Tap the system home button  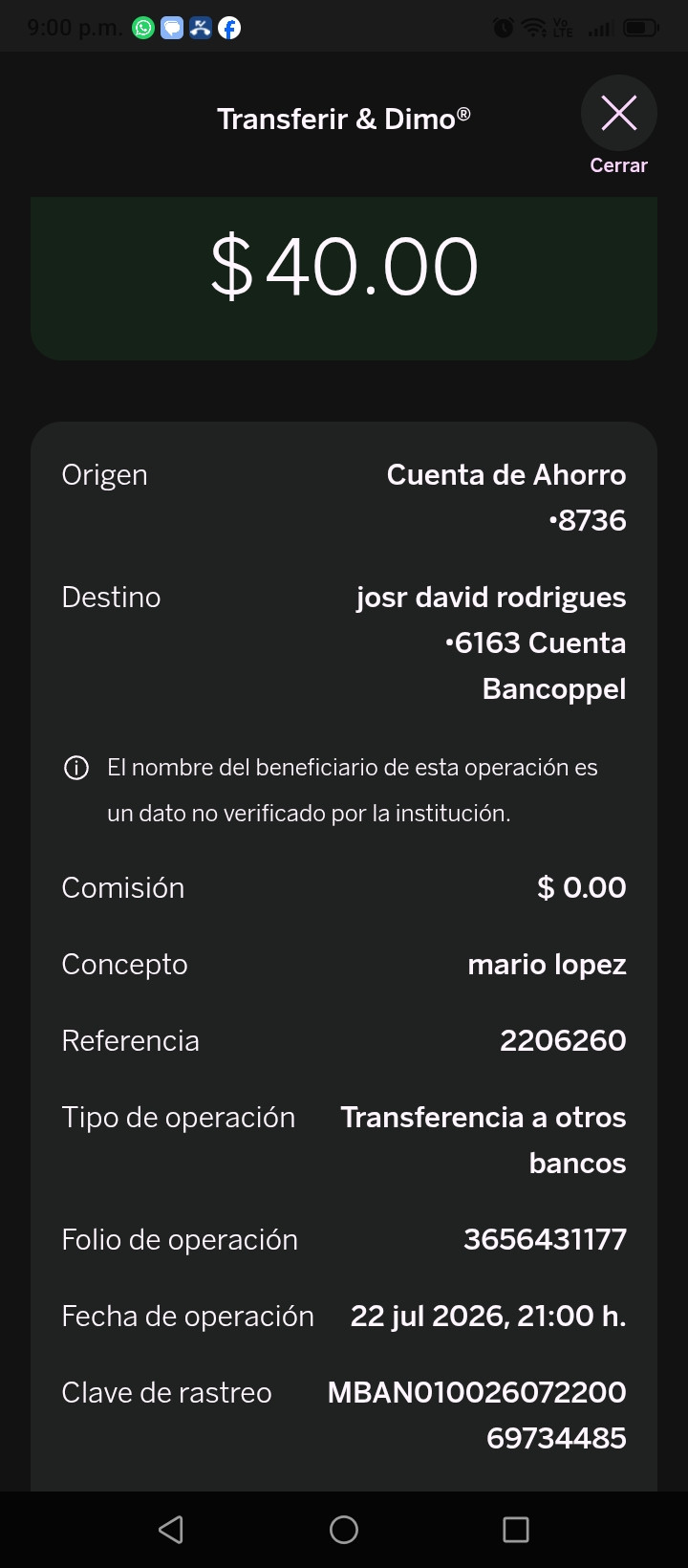344,1530
